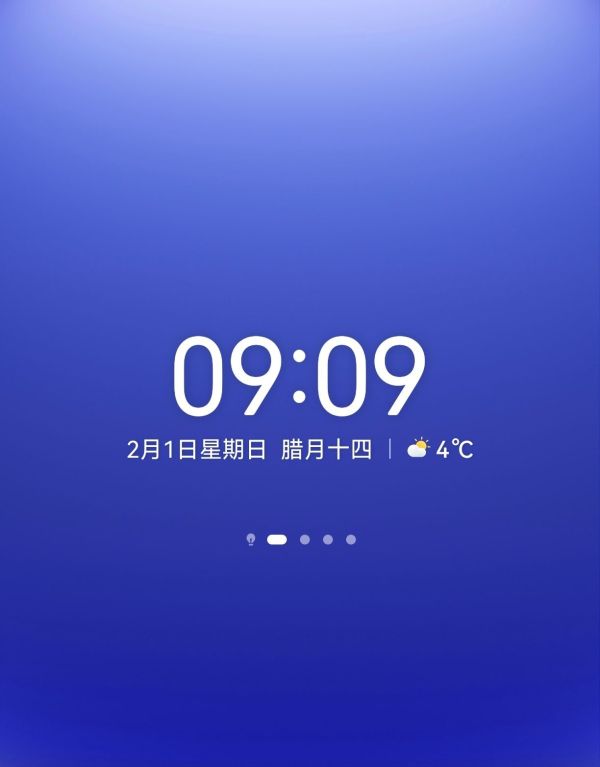Open the calendar via the 2月1日星期日 date

(197, 450)
